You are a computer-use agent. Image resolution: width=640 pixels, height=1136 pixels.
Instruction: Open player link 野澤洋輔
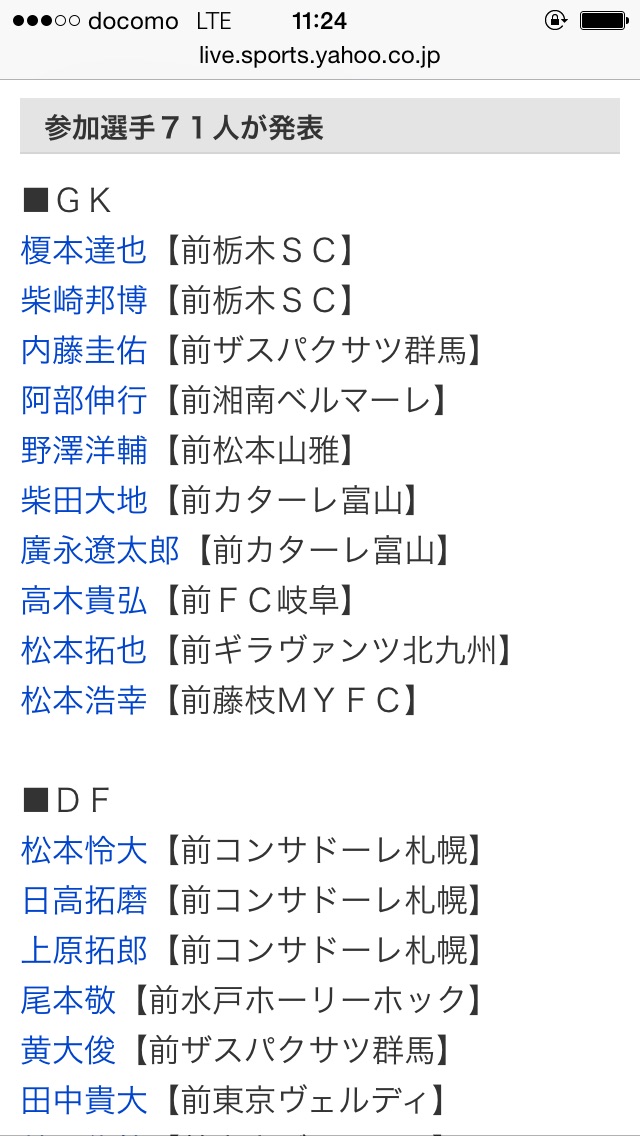point(84,451)
